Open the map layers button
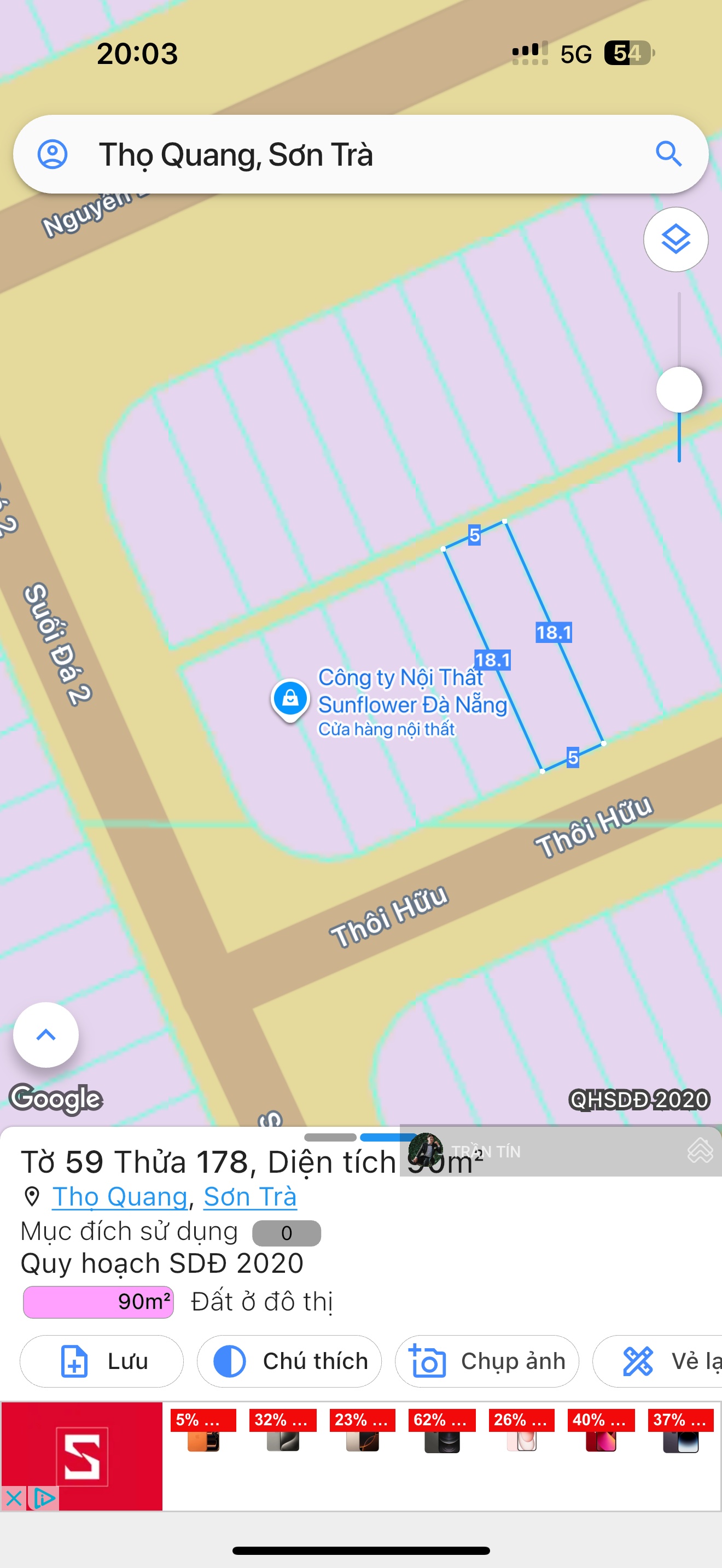 (675, 239)
